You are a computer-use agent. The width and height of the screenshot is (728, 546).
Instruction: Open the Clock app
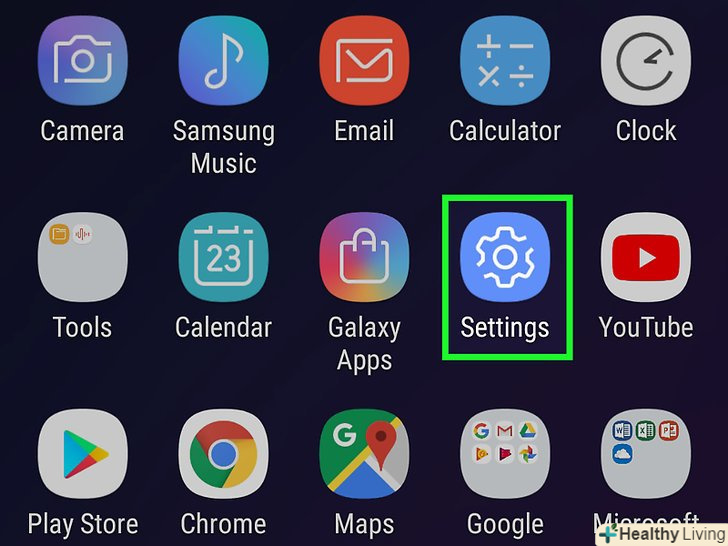tap(646, 63)
